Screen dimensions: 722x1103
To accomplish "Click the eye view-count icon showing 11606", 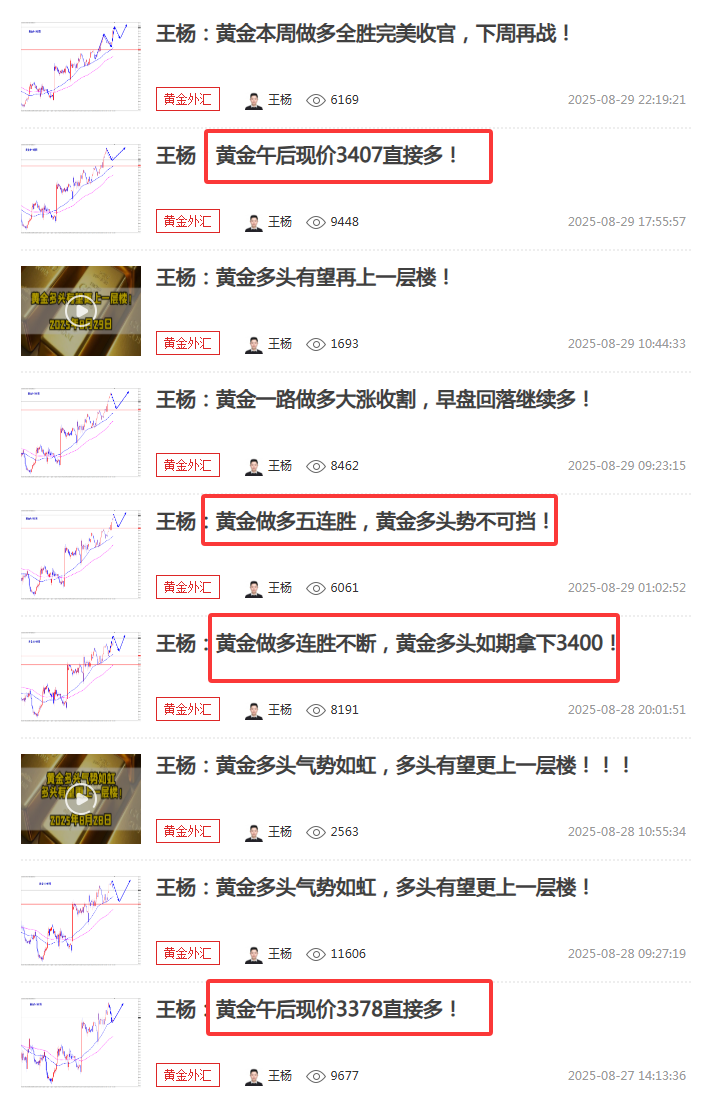I will 317,953.
